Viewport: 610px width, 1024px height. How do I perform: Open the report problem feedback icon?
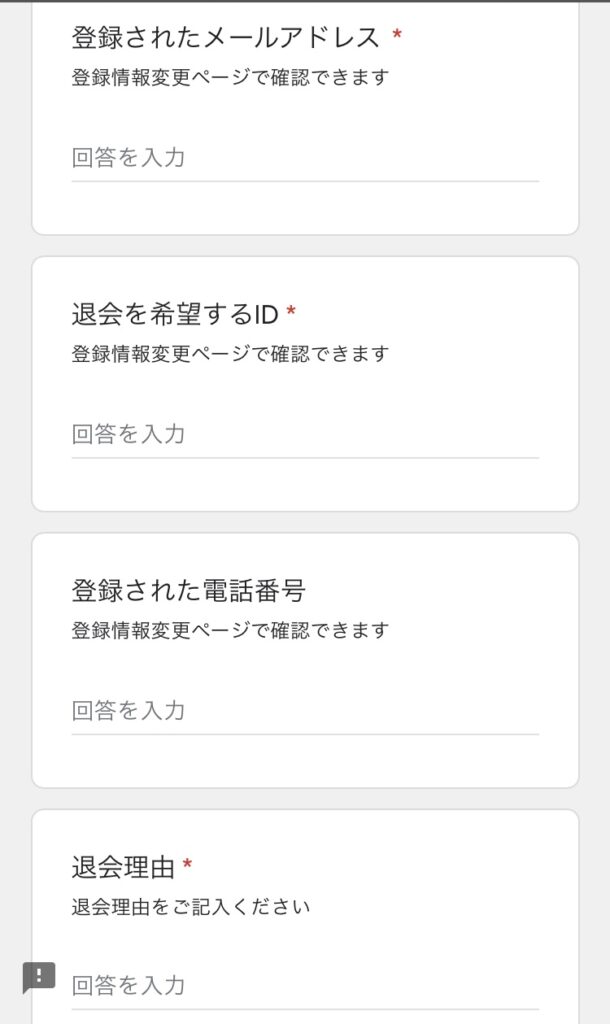point(39,978)
